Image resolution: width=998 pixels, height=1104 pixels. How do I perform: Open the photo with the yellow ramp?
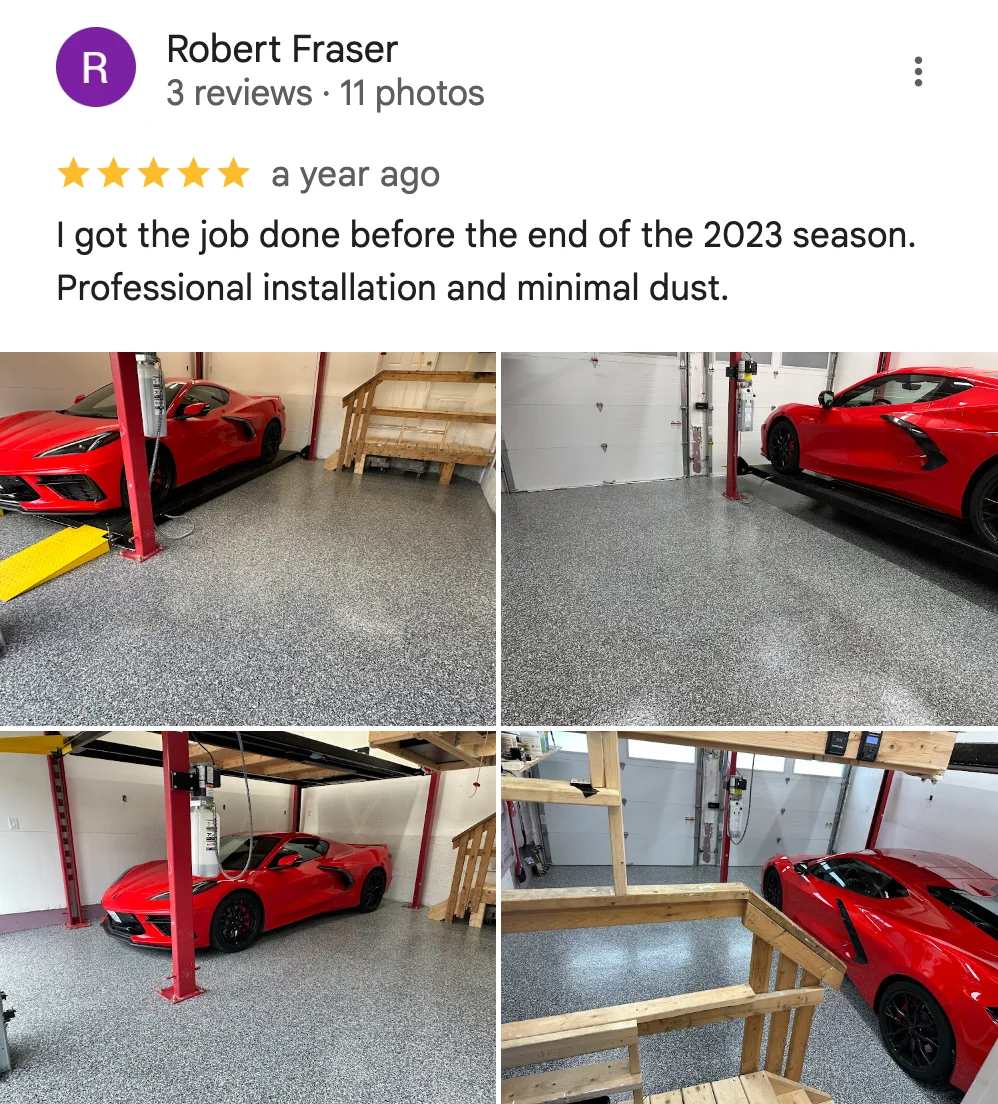(248, 538)
